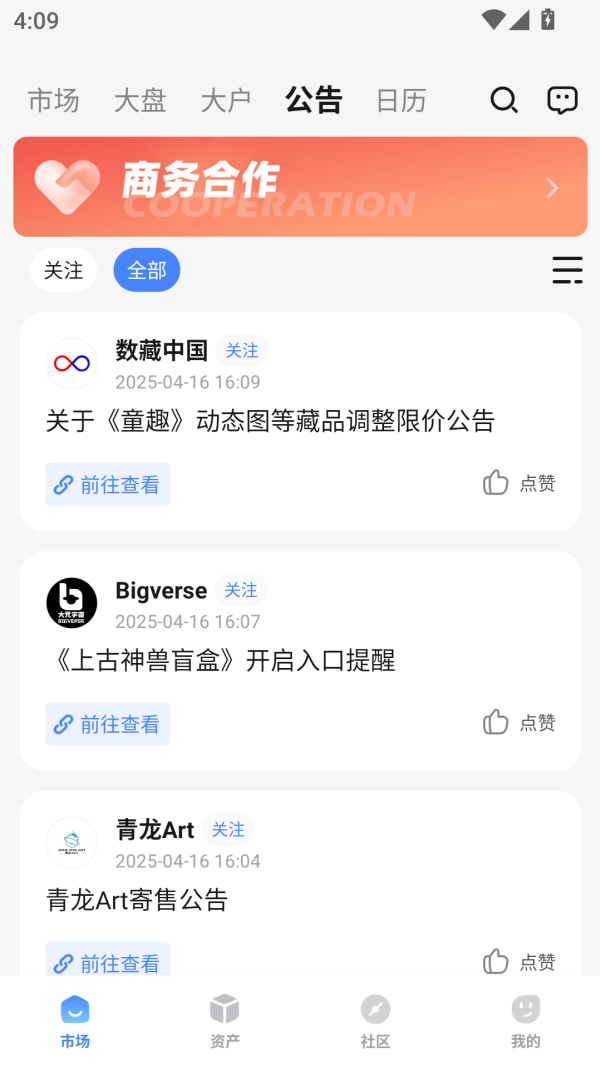Tap 前往查看 on the 数藏中国 announcement
Viewport: 600px width, 1067px height.
[107, 484]
